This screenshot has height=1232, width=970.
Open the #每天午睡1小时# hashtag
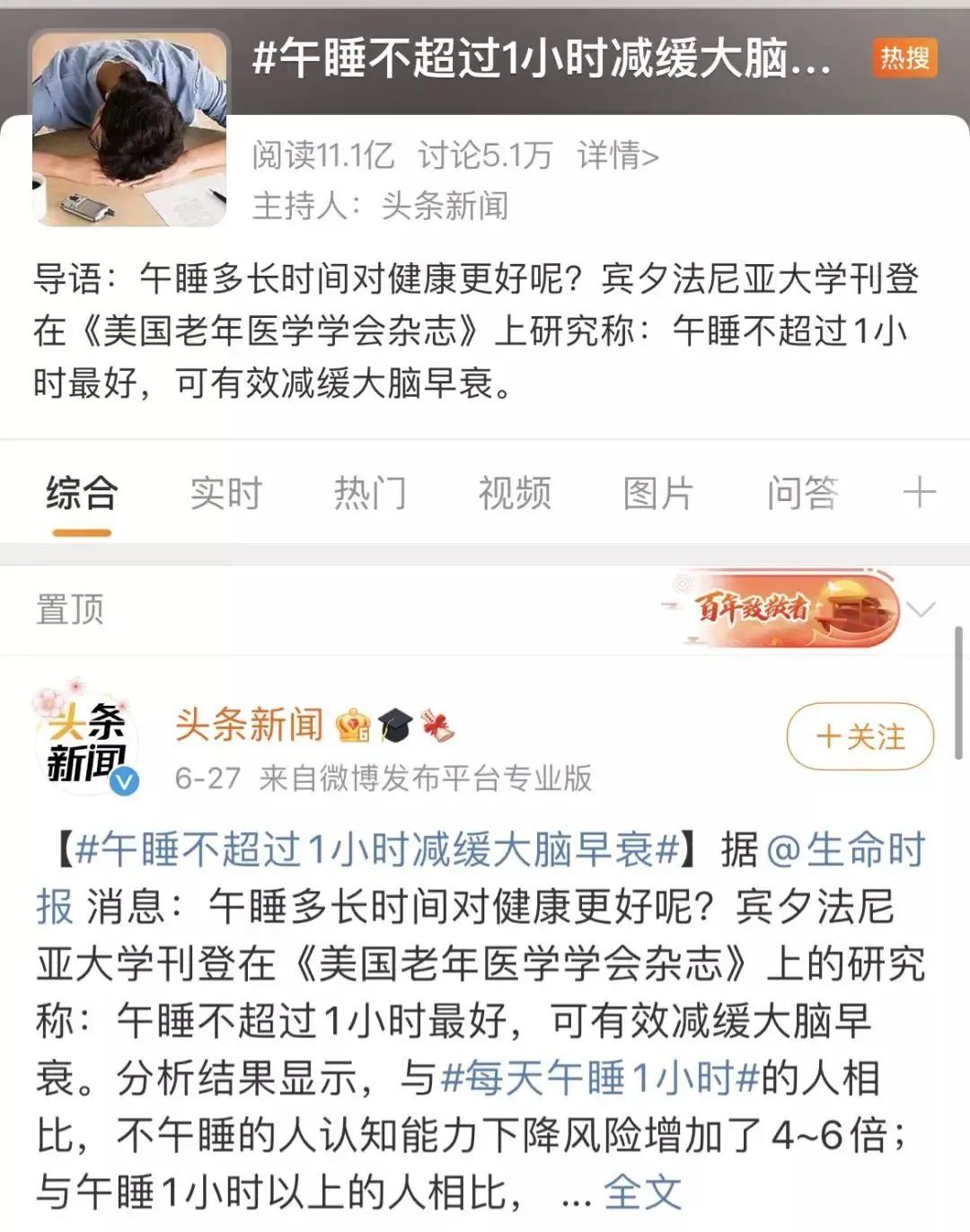tap(599, 1078)
